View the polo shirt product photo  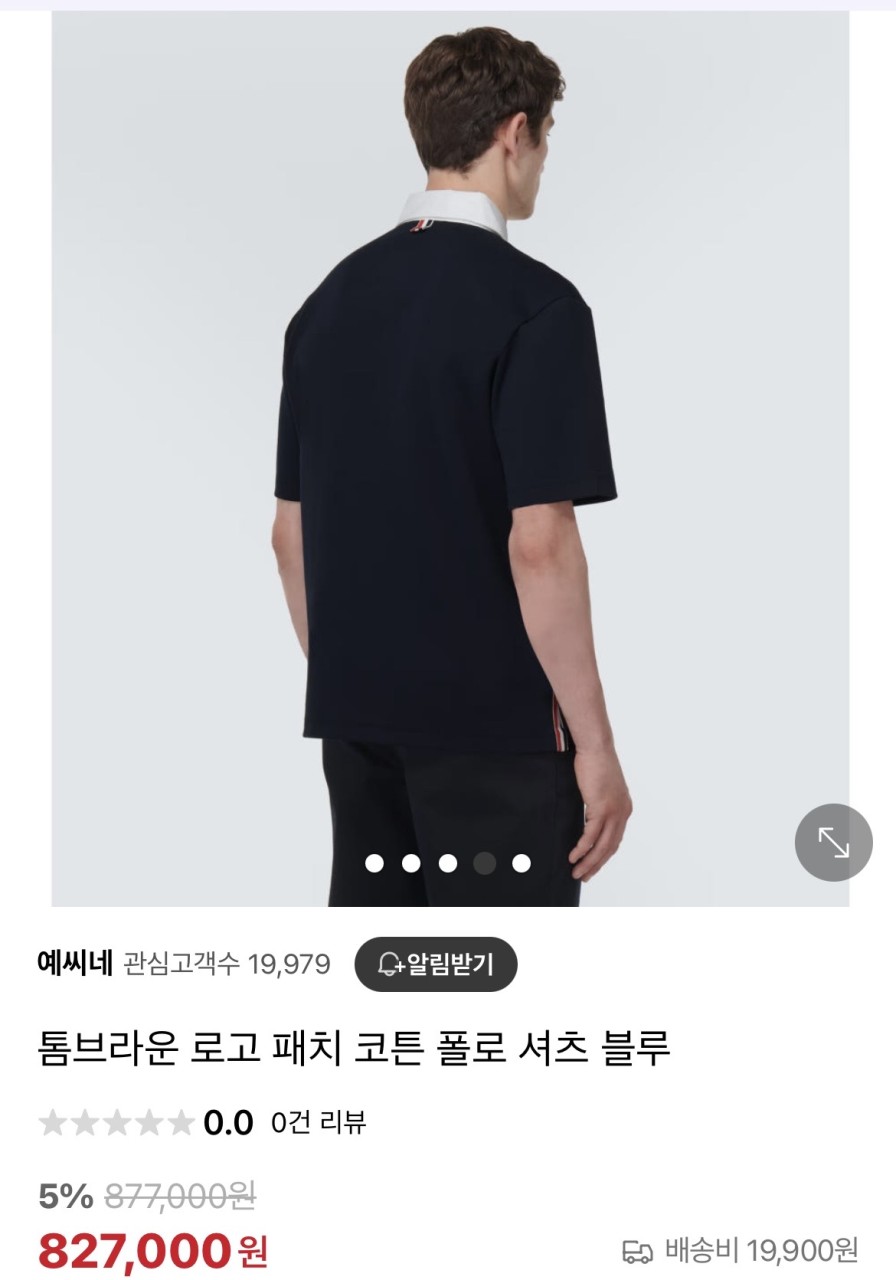point(450,450)
